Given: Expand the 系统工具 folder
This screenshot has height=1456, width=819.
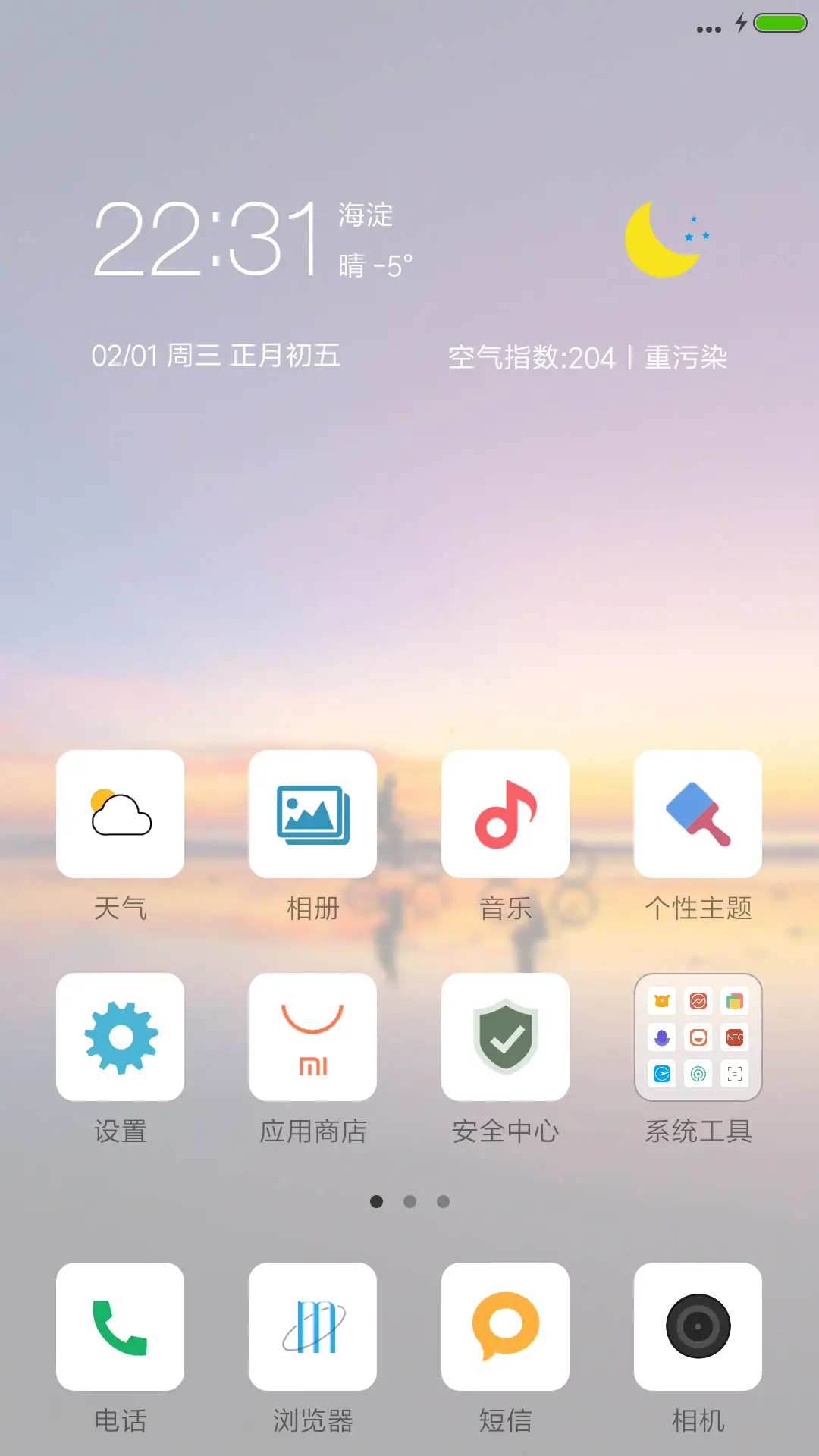Looking at the screenshot, I should [698, 1037].
